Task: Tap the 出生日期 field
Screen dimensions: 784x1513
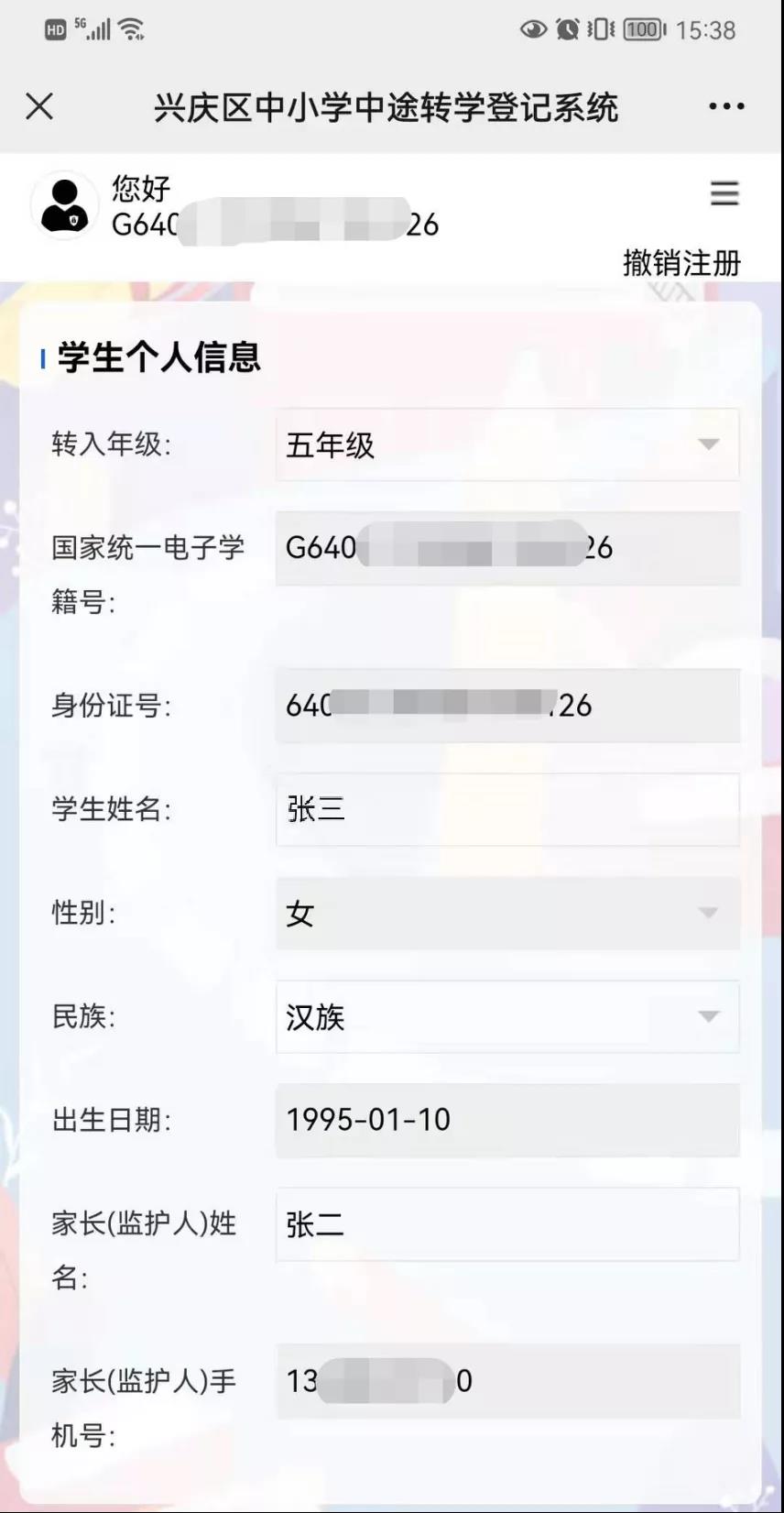Action: coord(507,1120)
